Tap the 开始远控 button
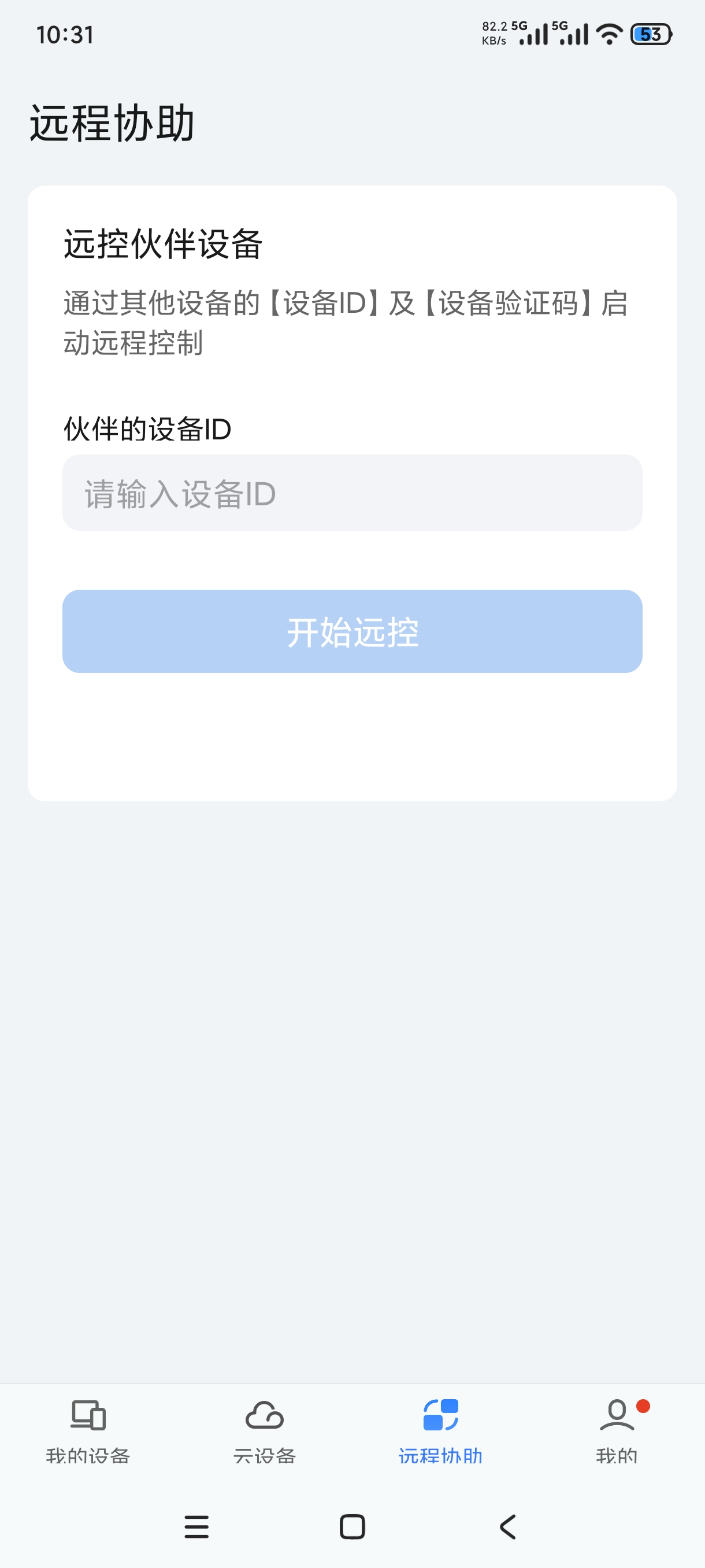This screenshot has height=1568, width=705. [352, 631]
